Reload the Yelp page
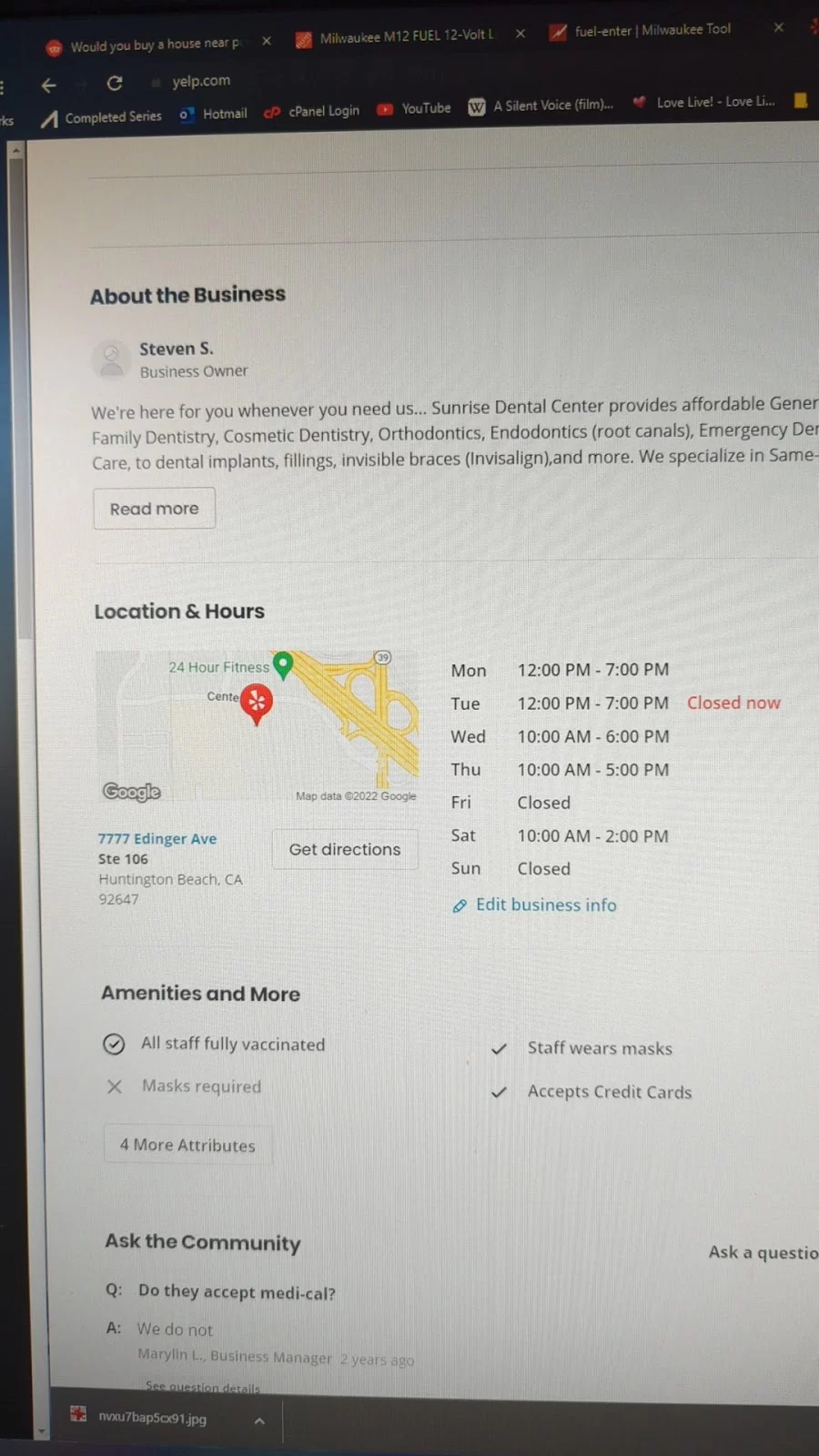Viewport: 819px width, 1456px height. click(115, 84)
